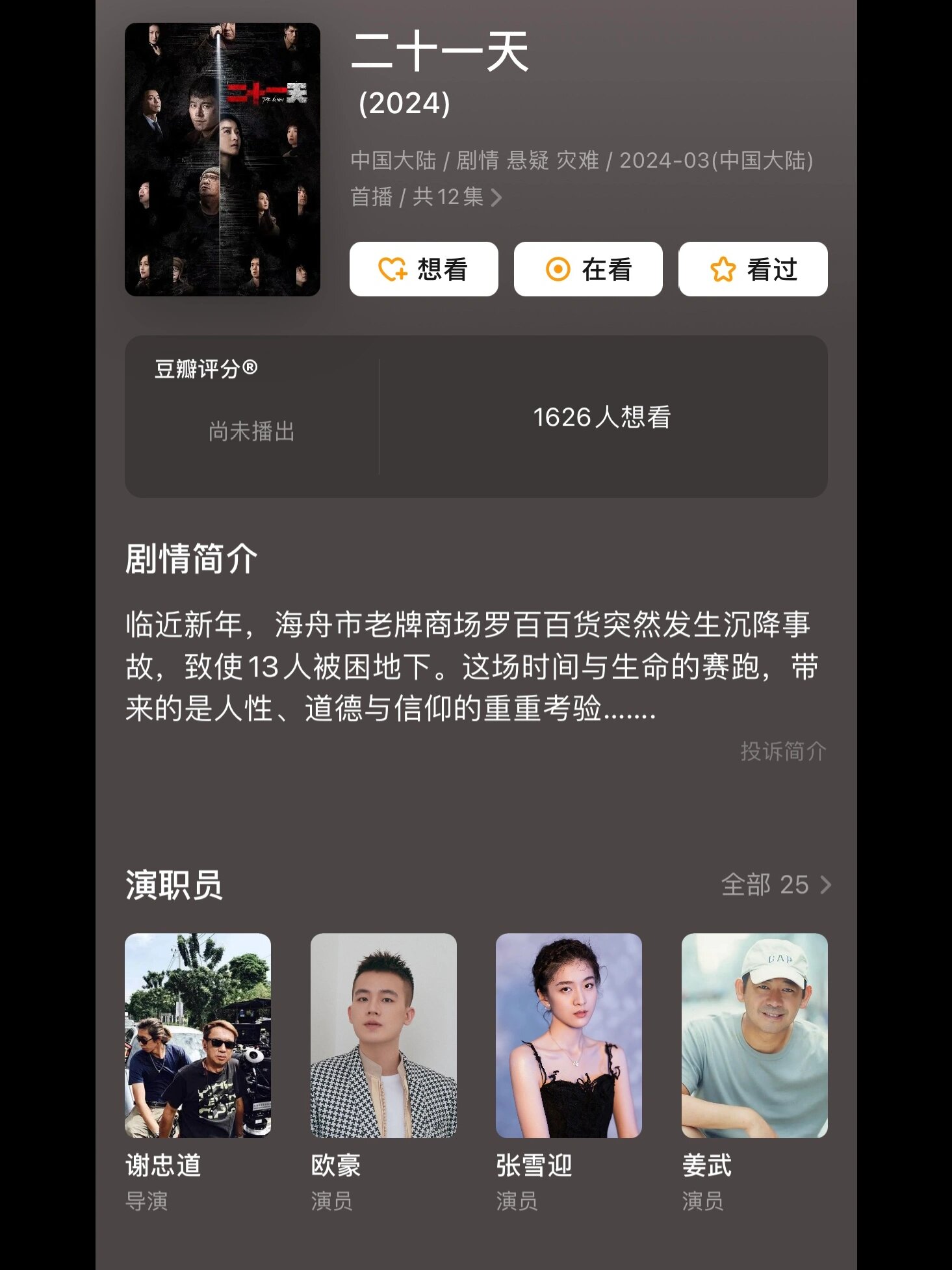
Task: Mark the show as 看过 watched
Action: coord(752,268)
